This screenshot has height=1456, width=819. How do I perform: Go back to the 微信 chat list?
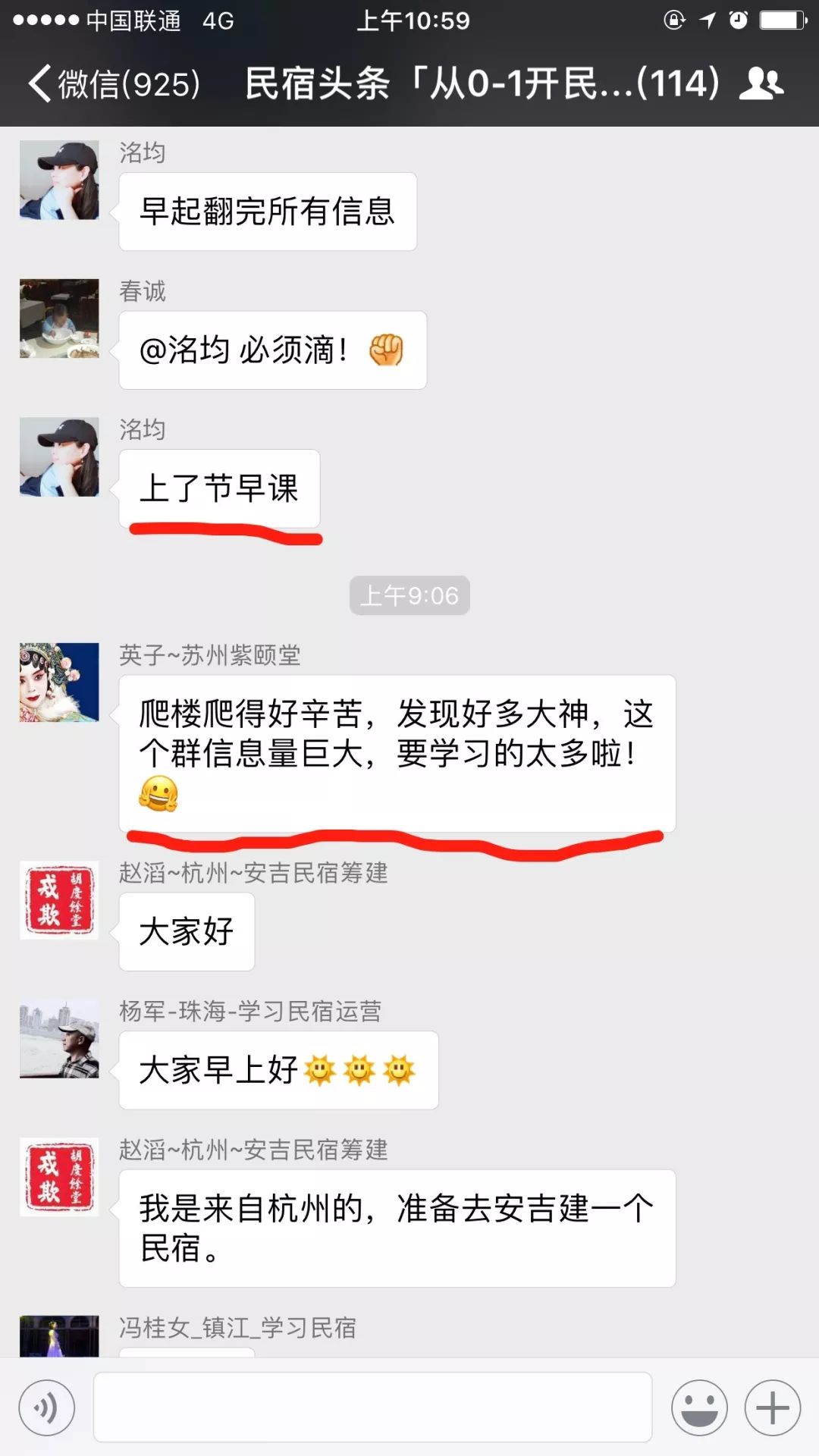(x=114, y=83)
